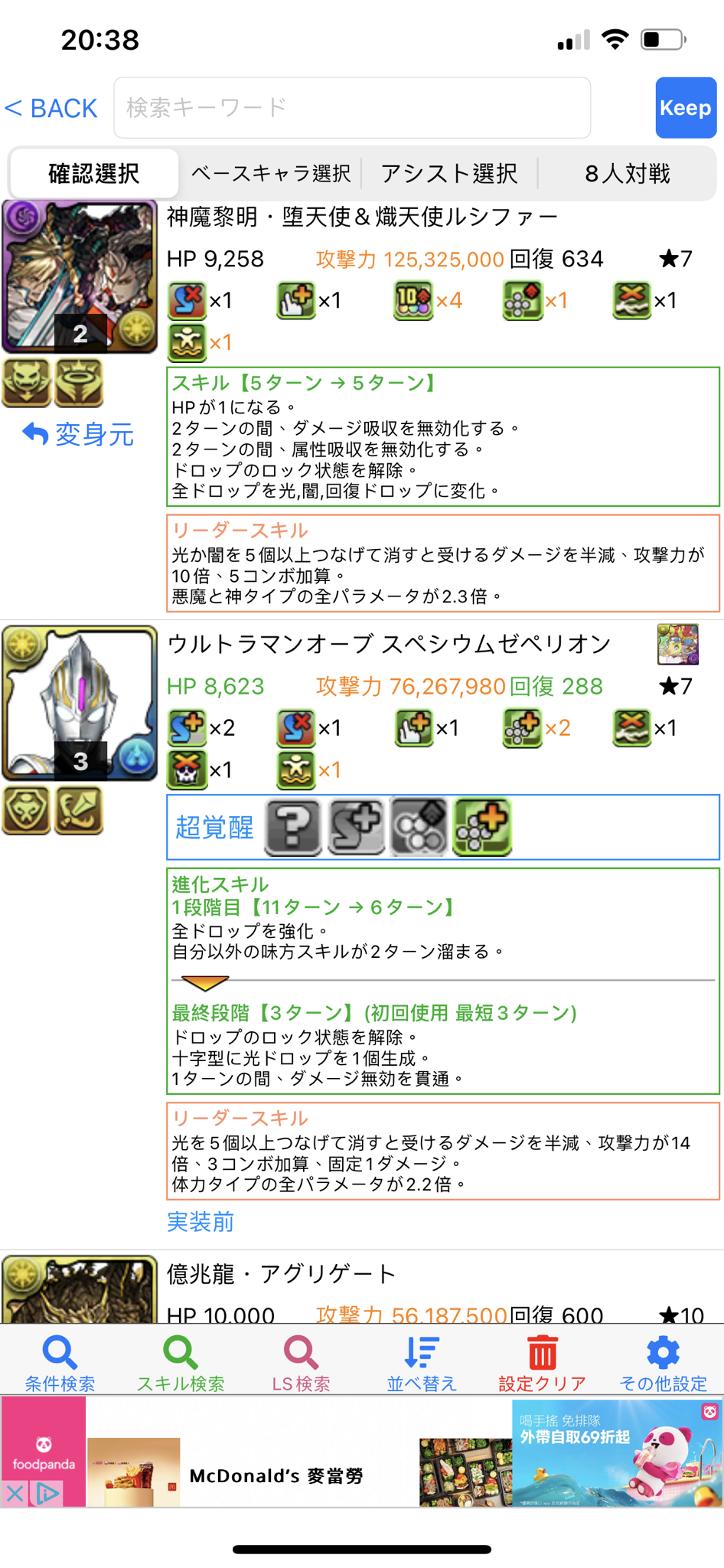Image resolution: width=724 pixels, height=1568 pixels.
Task: Open the ルシファー monster card icon
Action: click(80, 276)
